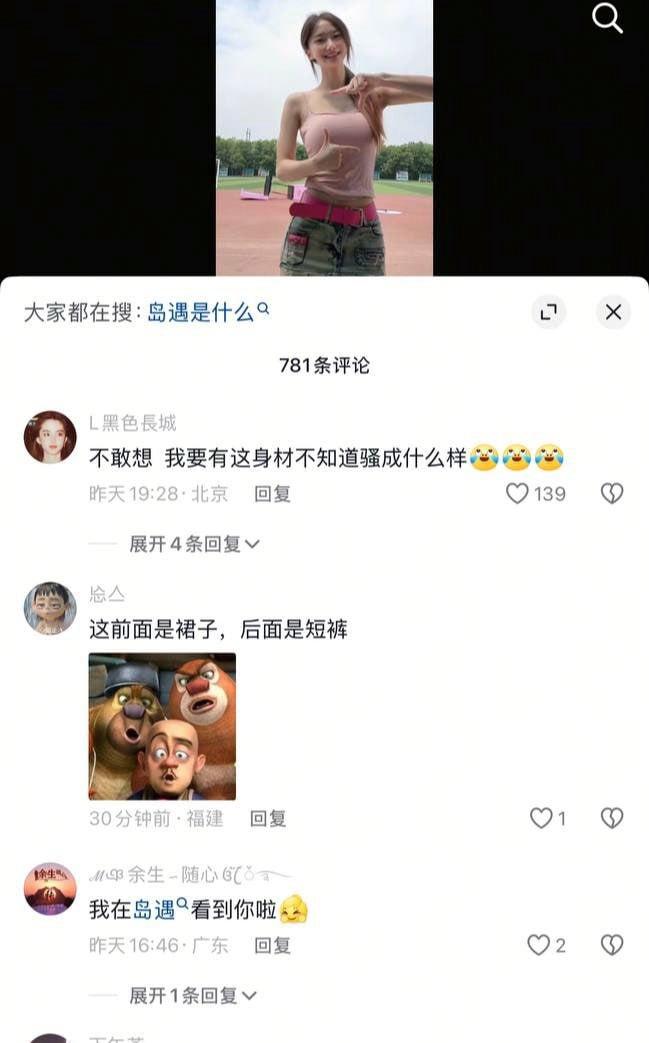Expand the comments panel to full screen
This screenshot has height=1043, width=649.
549,311
